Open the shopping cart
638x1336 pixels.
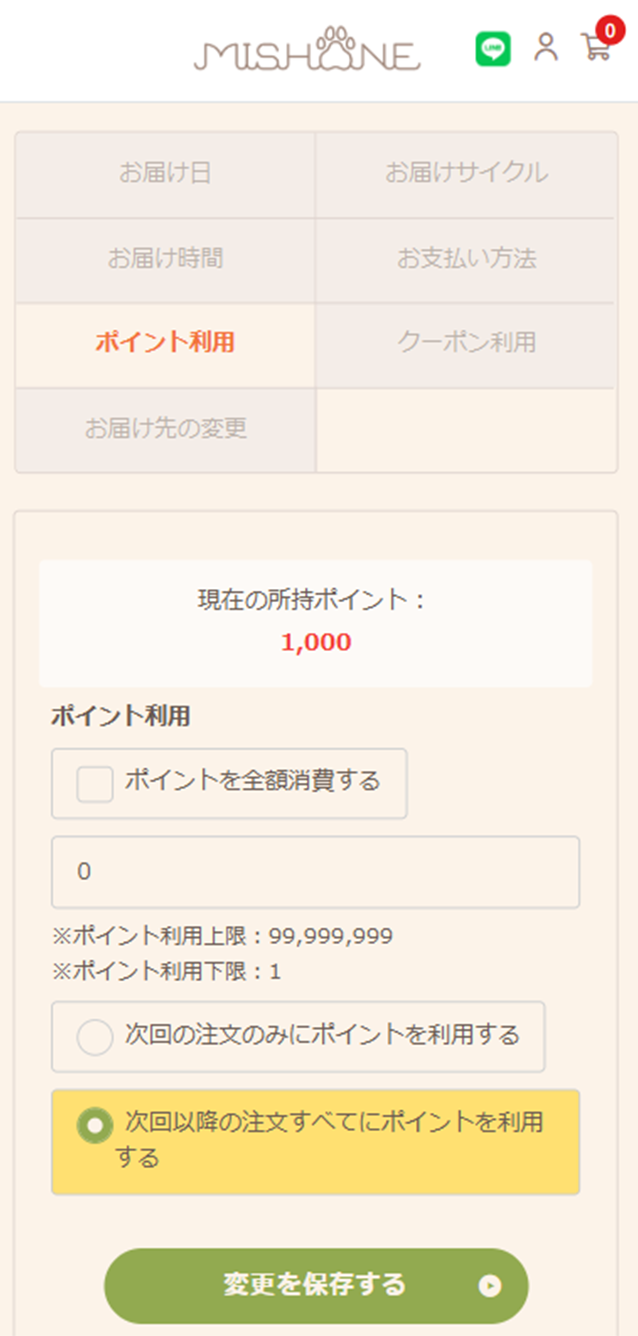pos(597,43)
